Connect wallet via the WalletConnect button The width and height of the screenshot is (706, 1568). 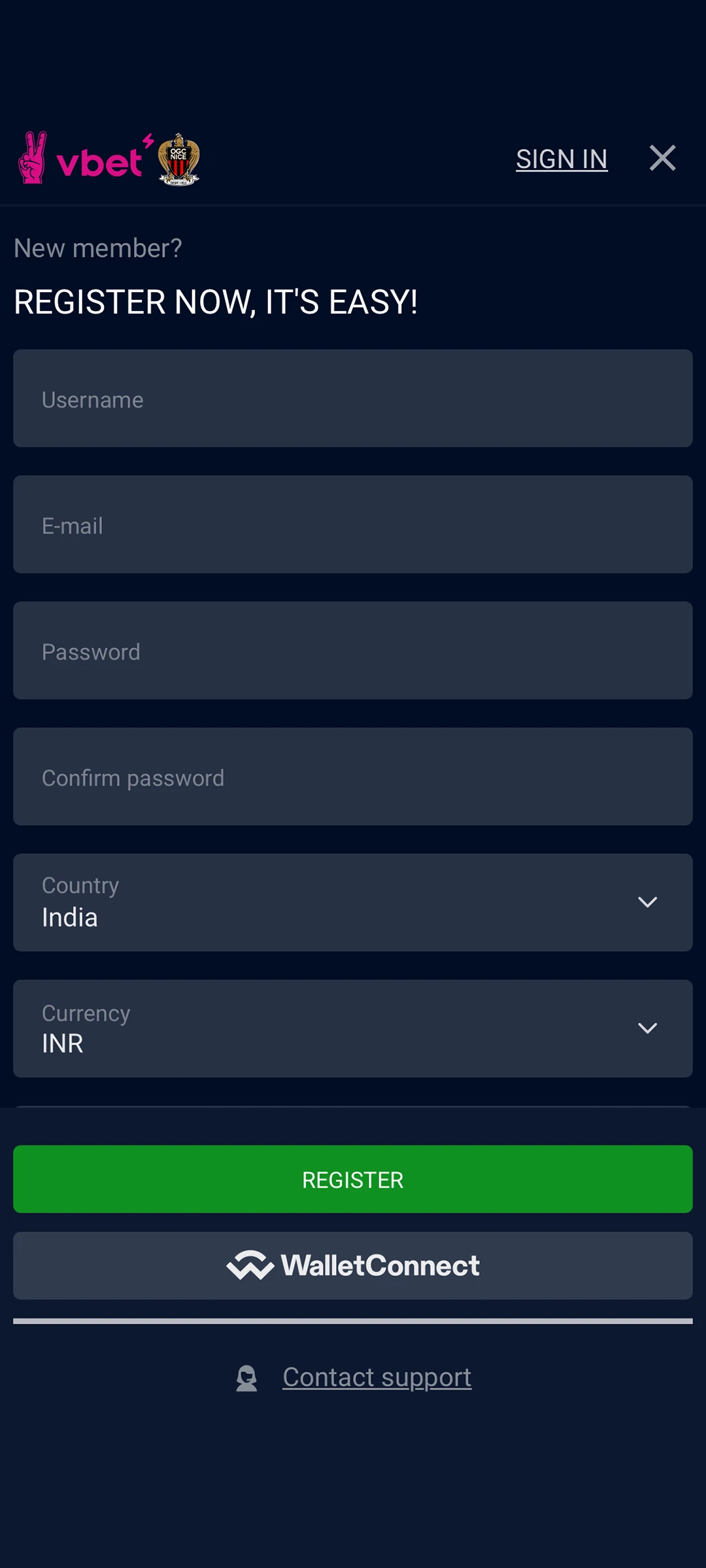(353, 1266)
